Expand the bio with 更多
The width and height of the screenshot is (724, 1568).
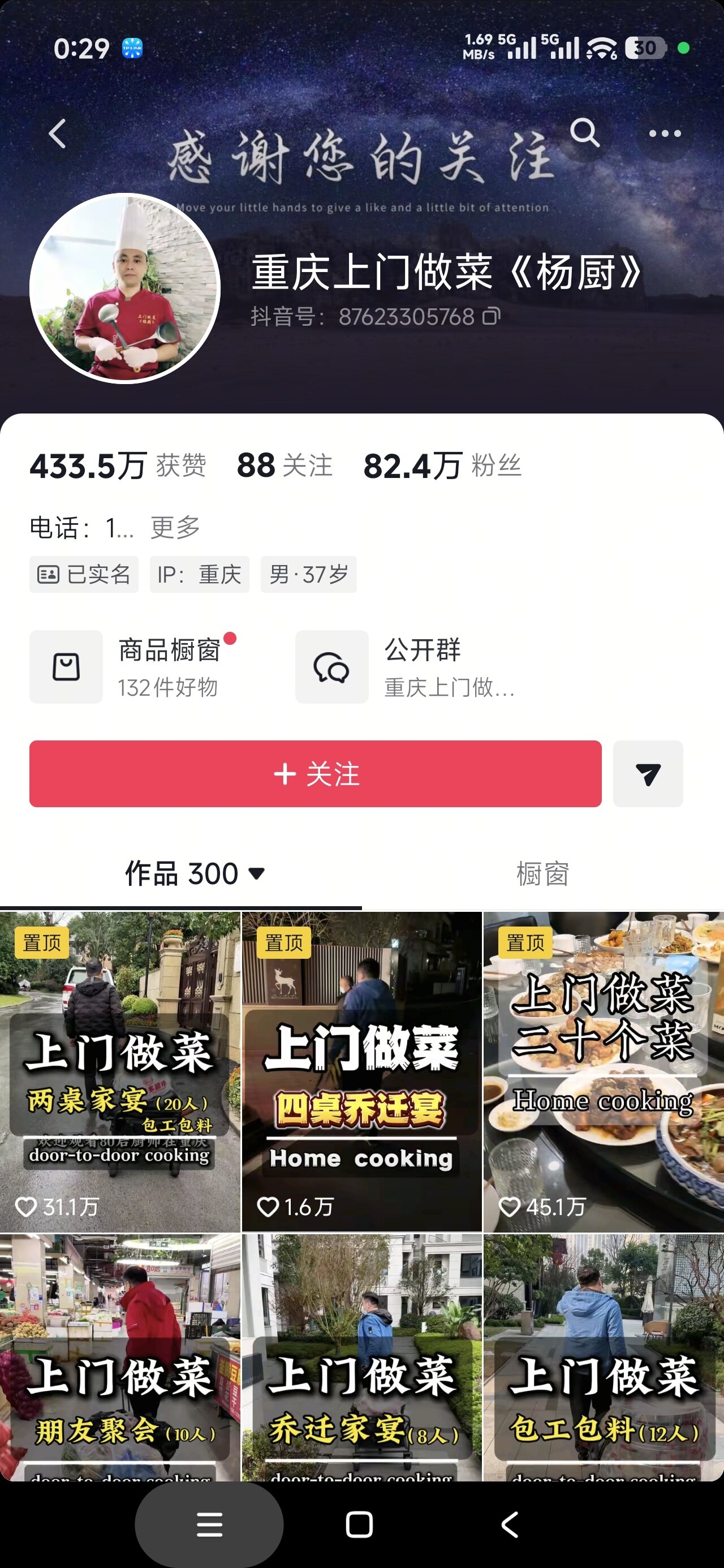[175, 527]
